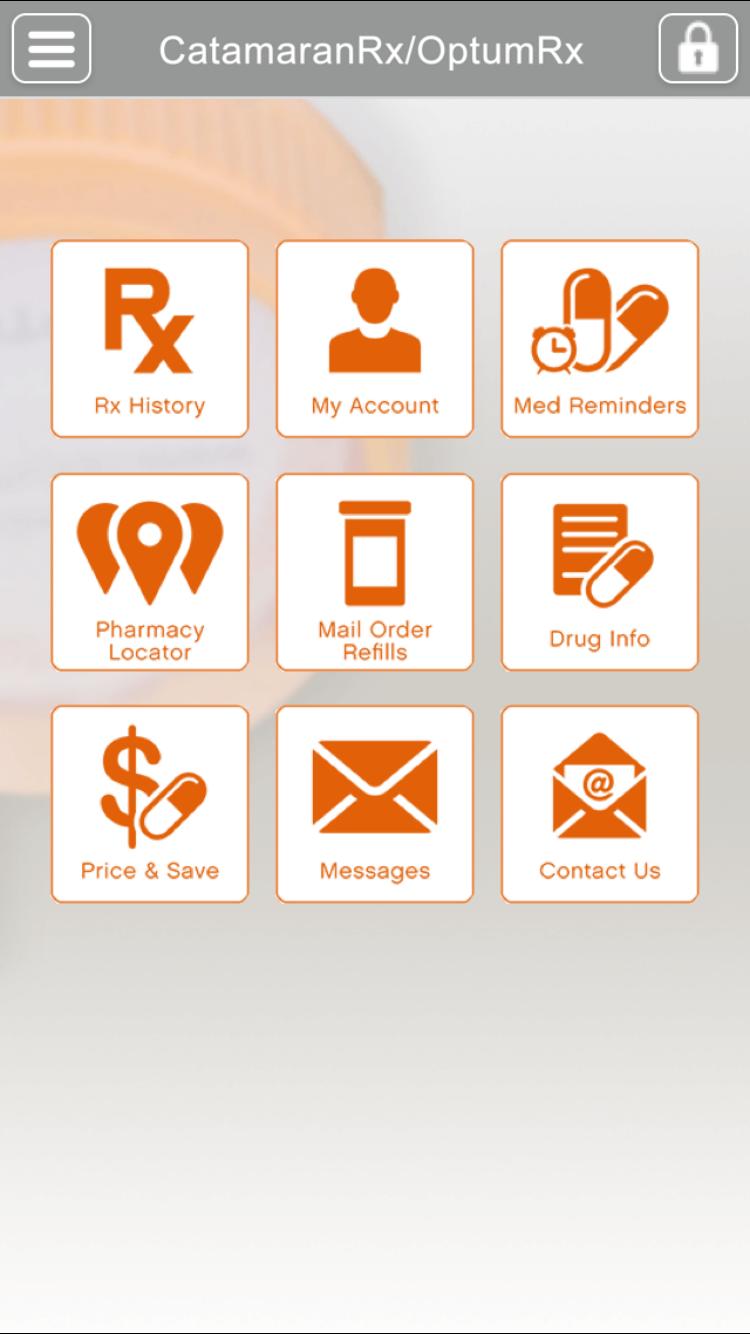The width and height of the screenshot is (750, 1334).
Task: Open Med Reminders
Action: tap(600, 339)
